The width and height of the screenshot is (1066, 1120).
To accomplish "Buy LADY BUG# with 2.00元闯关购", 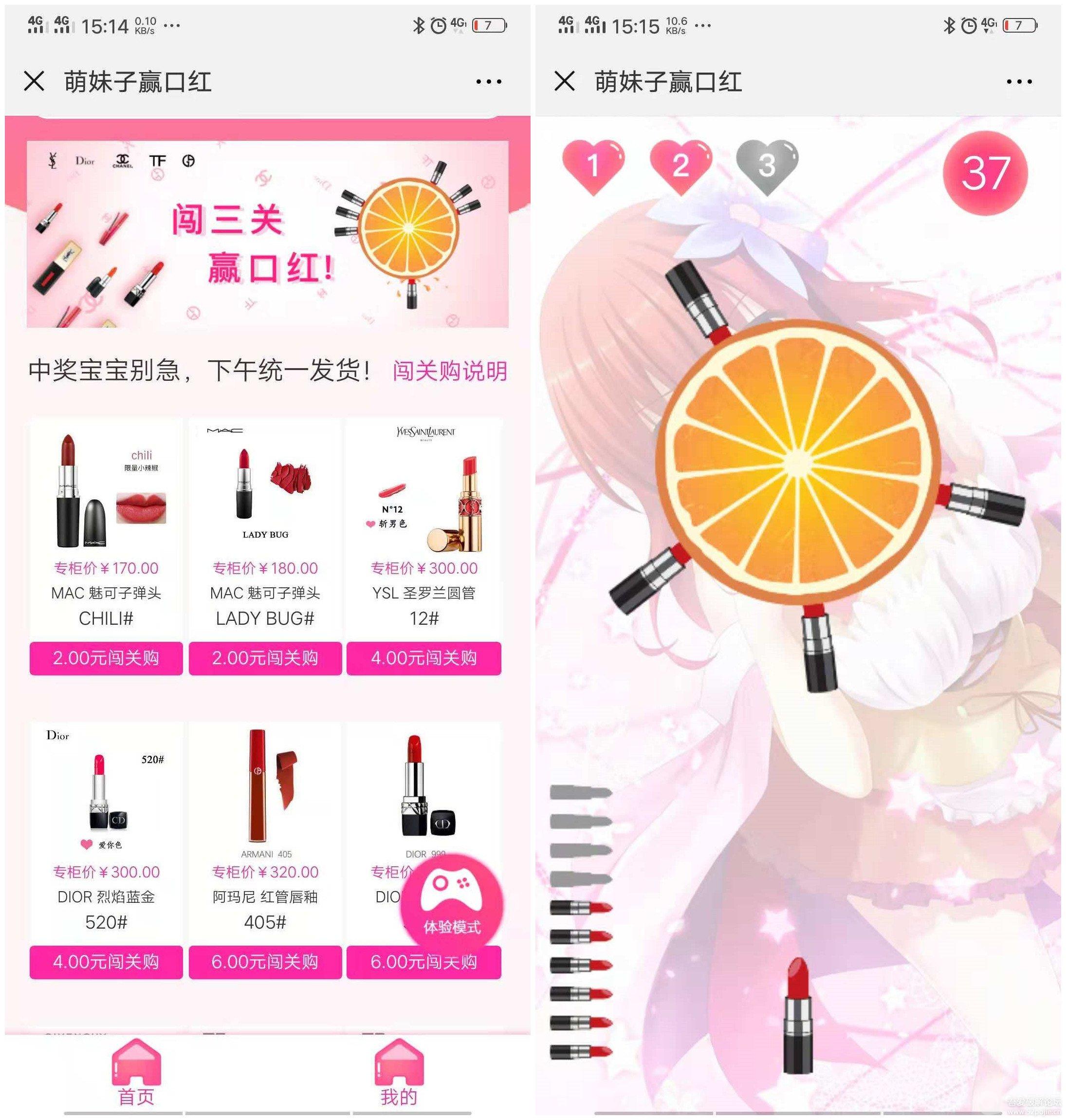I will [x=265, y=658].
